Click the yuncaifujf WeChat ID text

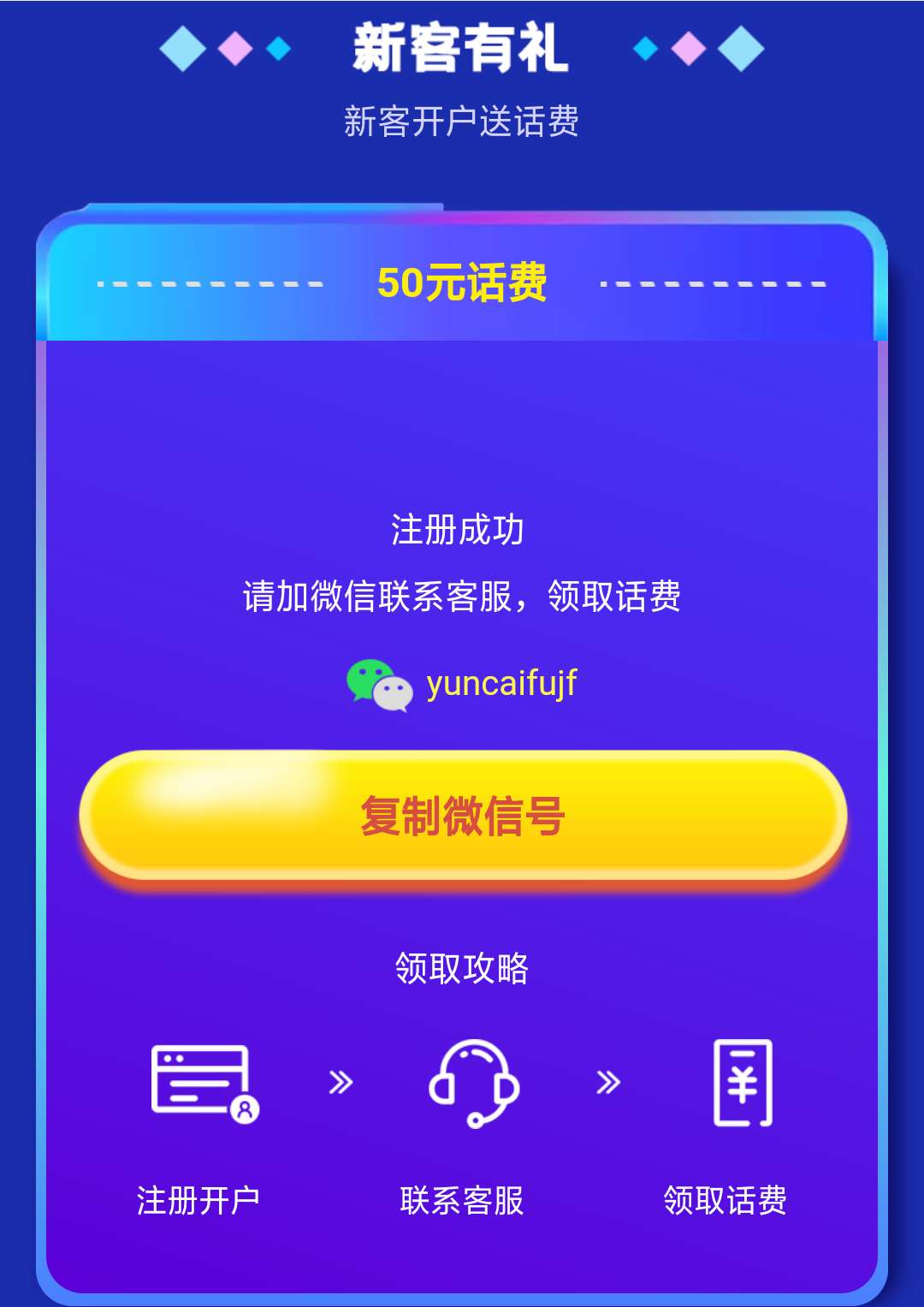point(501,683)
